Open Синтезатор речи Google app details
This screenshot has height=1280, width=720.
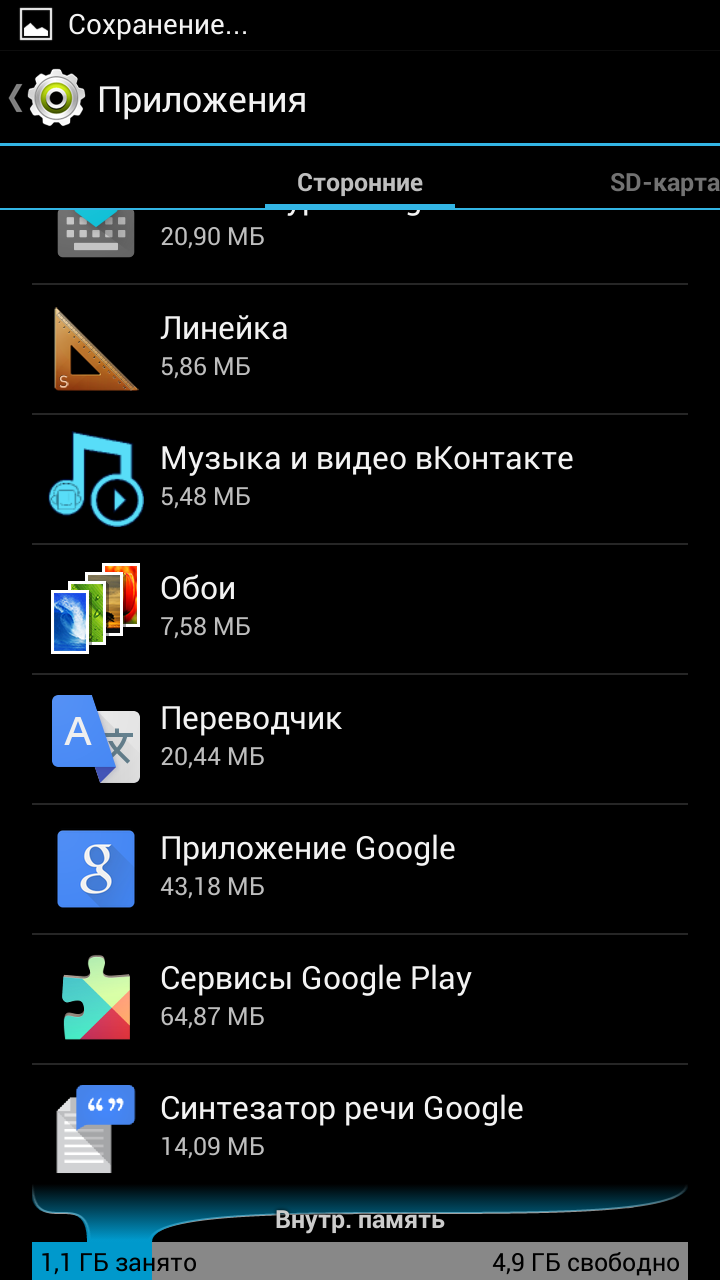coord(360,1125)
